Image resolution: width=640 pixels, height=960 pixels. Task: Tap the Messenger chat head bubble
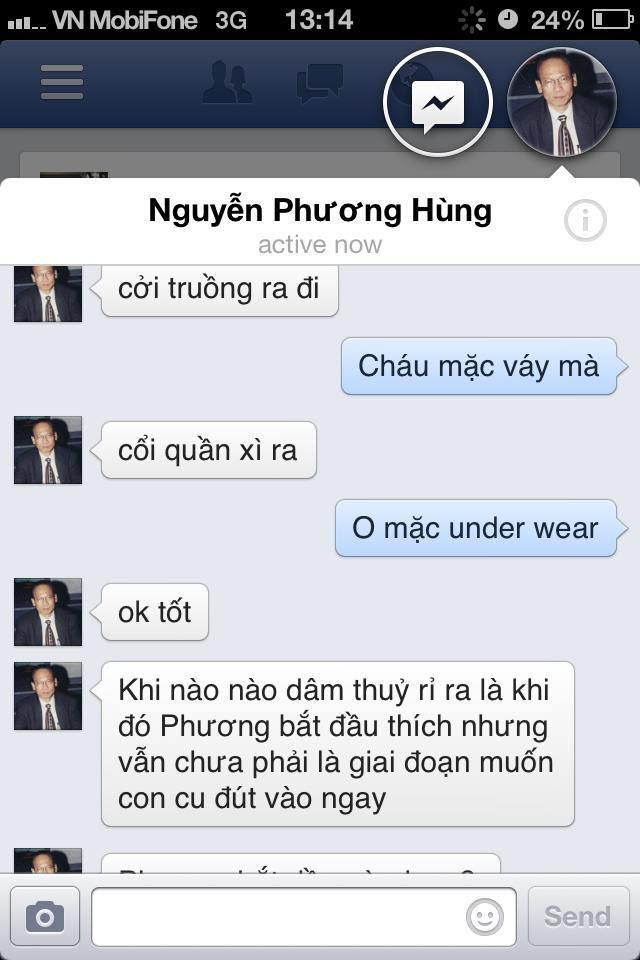(x=437, y=102)
